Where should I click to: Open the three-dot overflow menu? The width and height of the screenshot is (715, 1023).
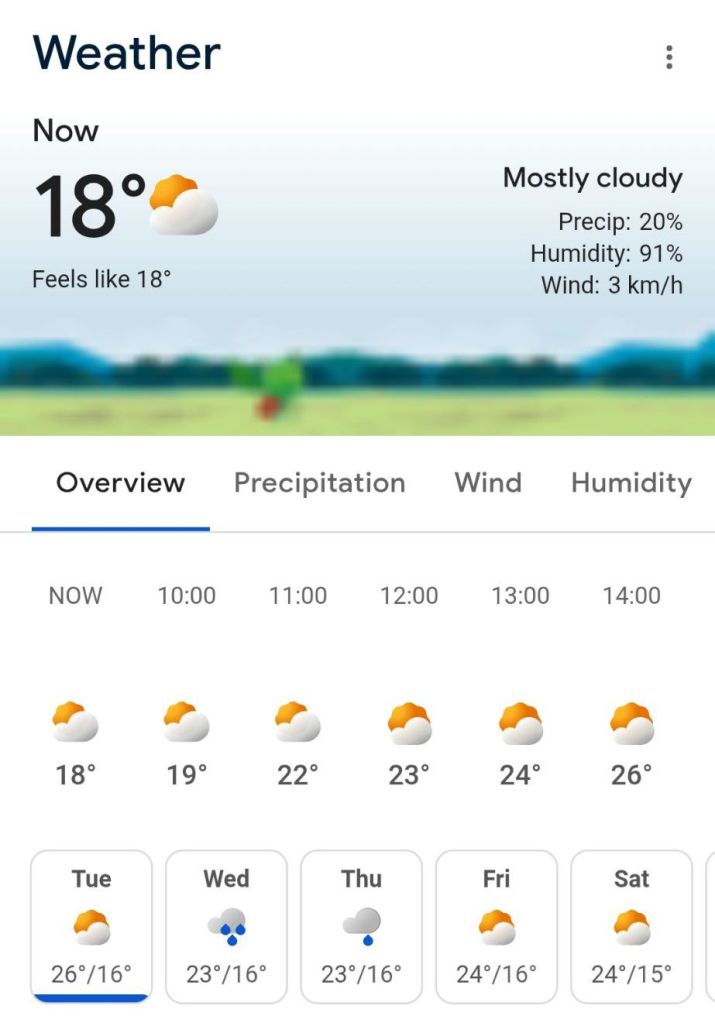[669, 57]
